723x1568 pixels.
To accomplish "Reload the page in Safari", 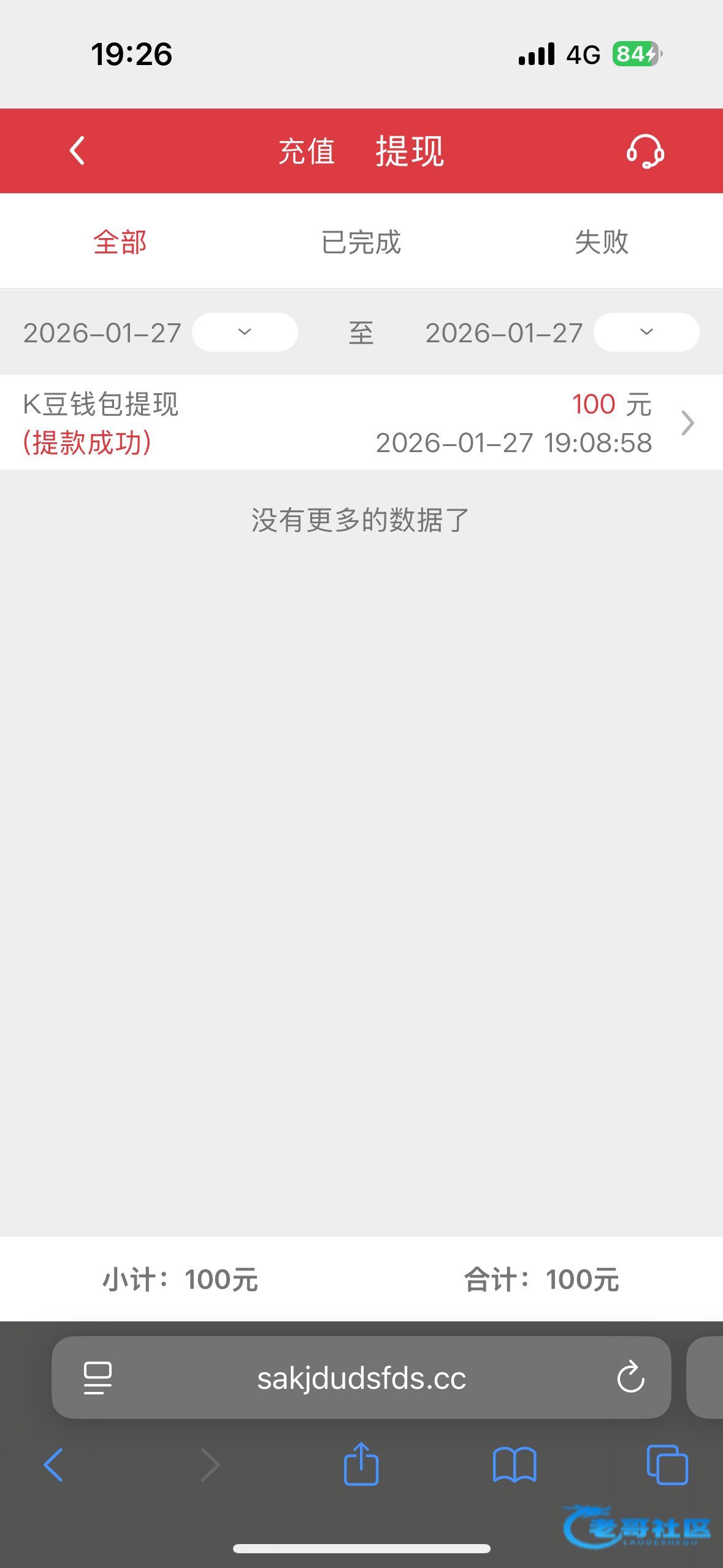I will point(630,1378).
